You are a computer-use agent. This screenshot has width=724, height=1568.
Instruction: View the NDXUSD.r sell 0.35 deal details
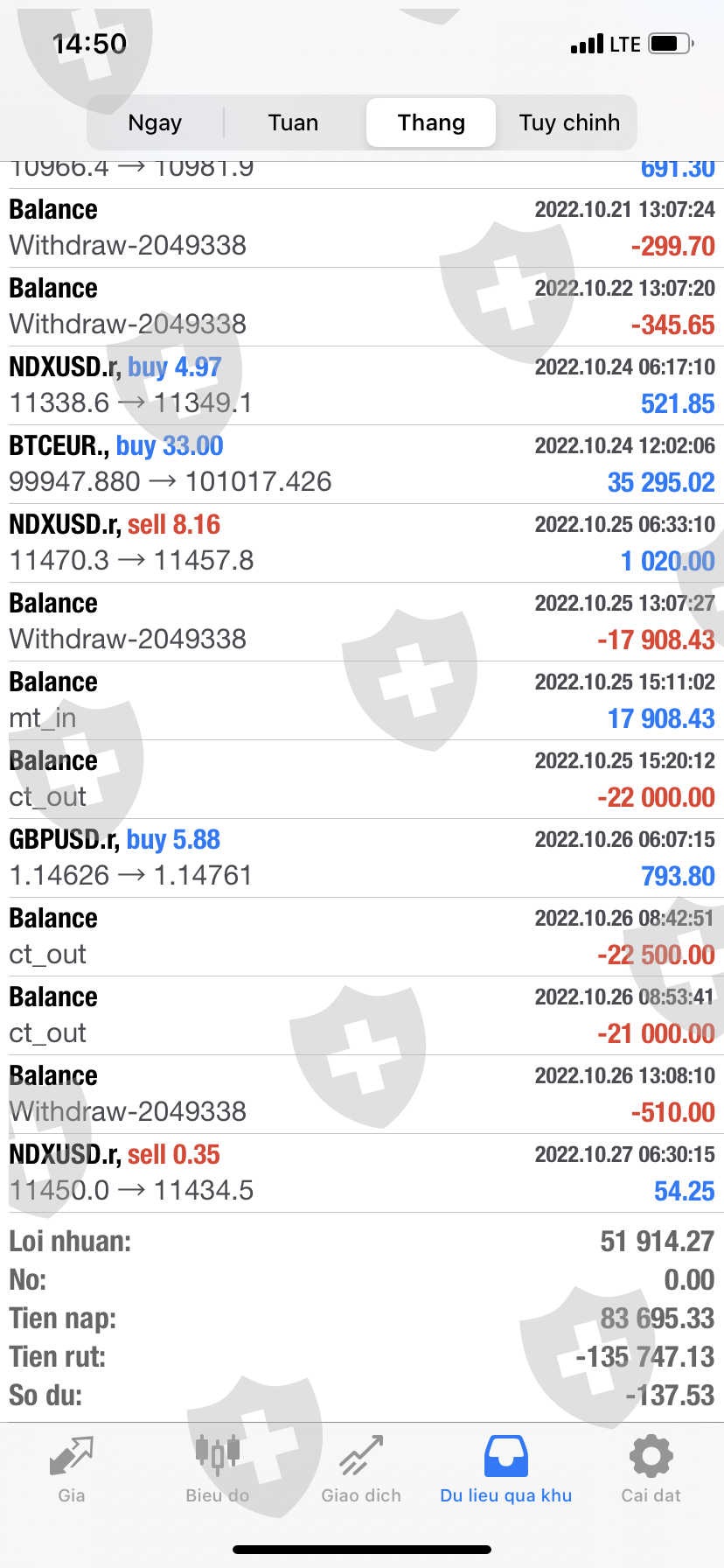[x=362, y=1172]
